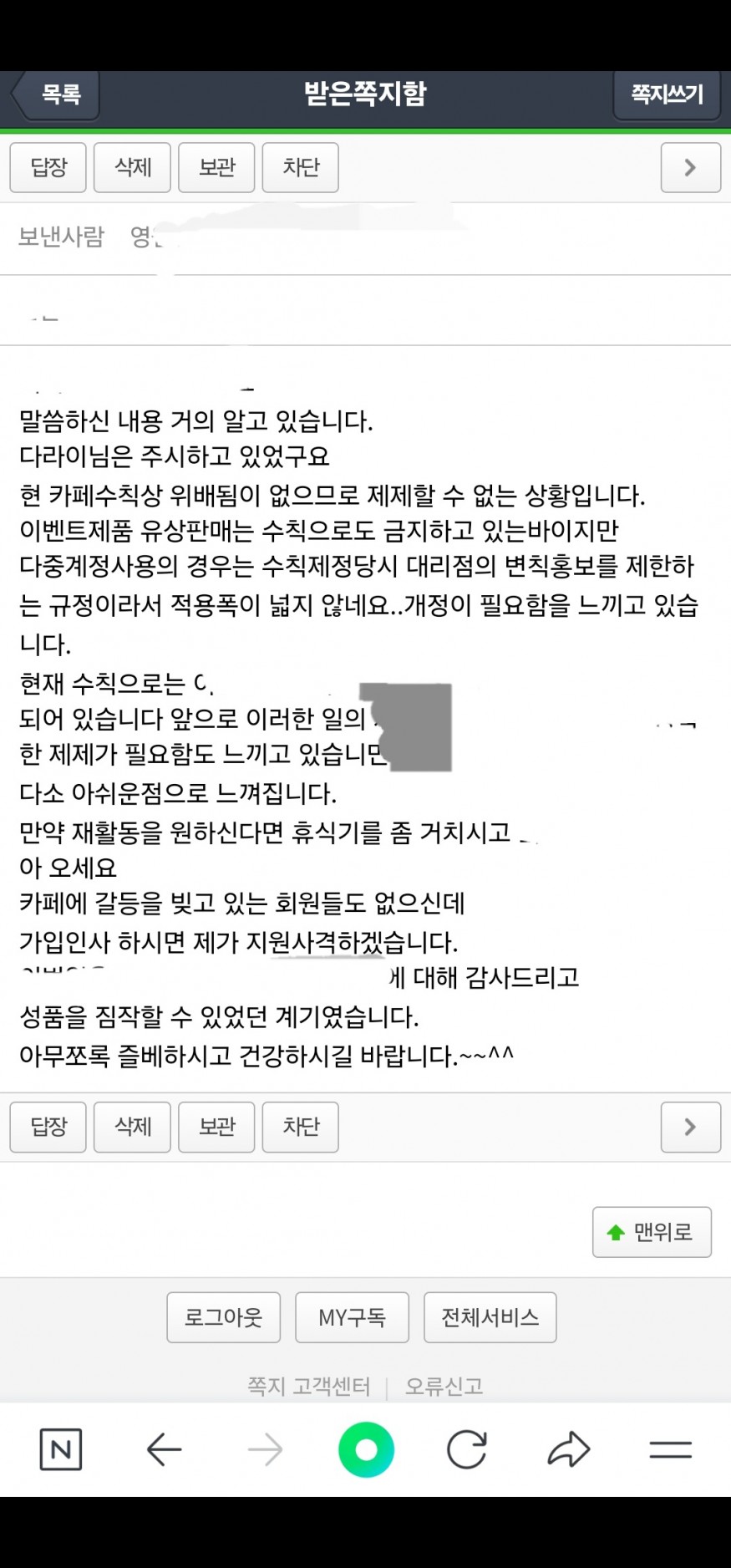Tap the bottom 차단 block button
Screen dimensions: 731x1568
pyautogui.click(x=301, y=1127)
